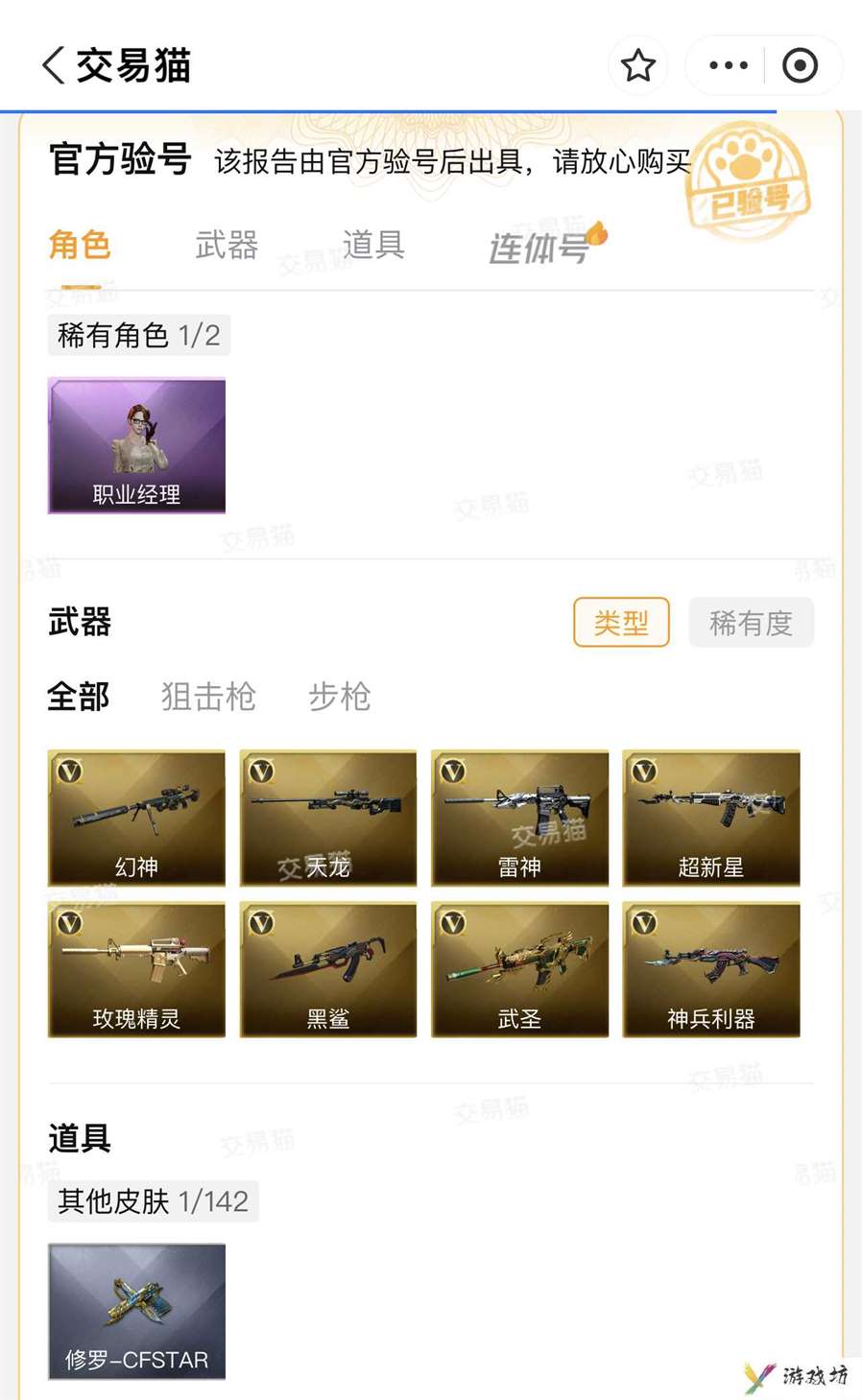Close the mini program with the circle icon
This screenshot has height=1400, width=862.
point(801,66)
